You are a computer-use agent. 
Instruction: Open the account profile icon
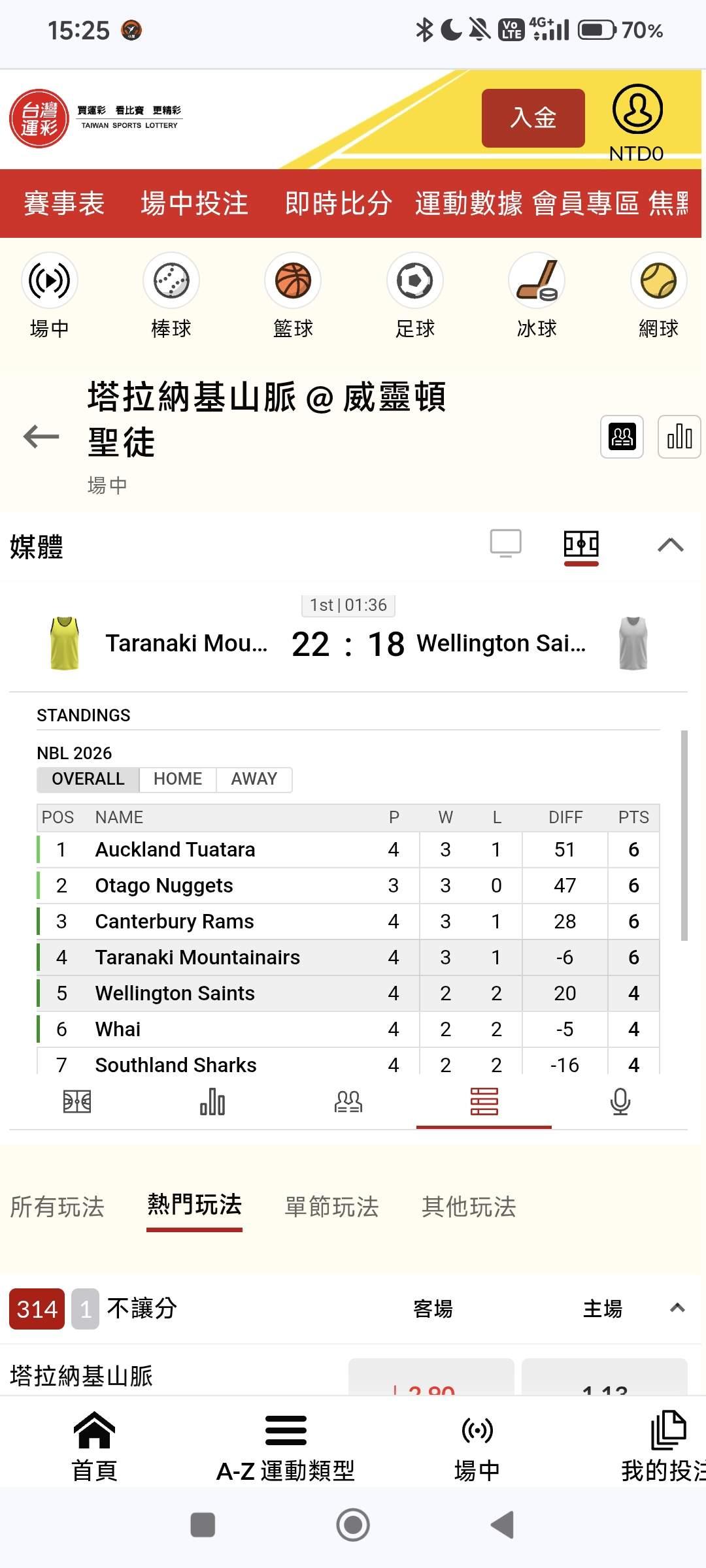coord(637,110)
